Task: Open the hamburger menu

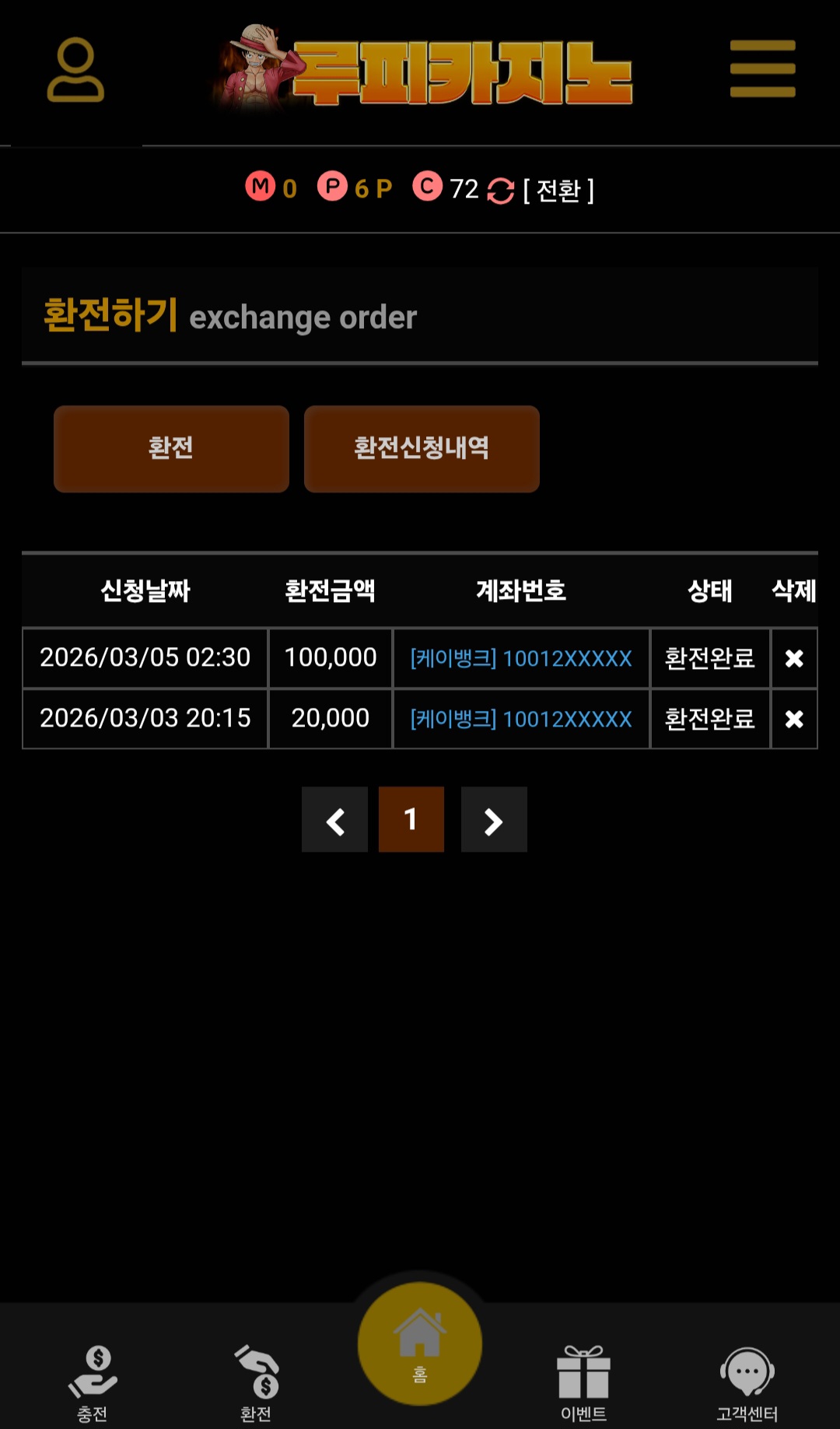Action: [x=762, y=69]
